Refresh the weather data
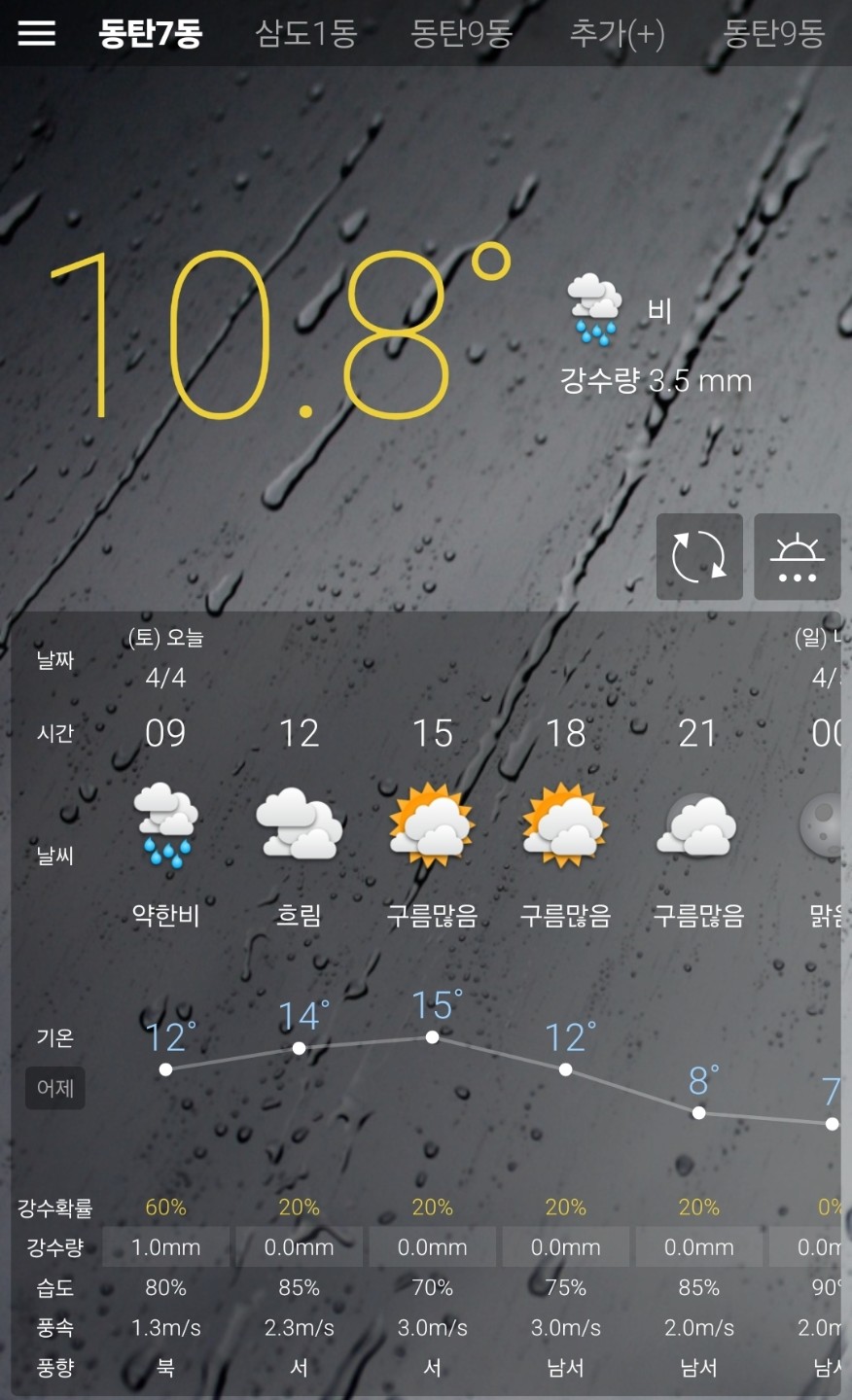The width and height of the screenshot is (852, 1400). (699, 557)
